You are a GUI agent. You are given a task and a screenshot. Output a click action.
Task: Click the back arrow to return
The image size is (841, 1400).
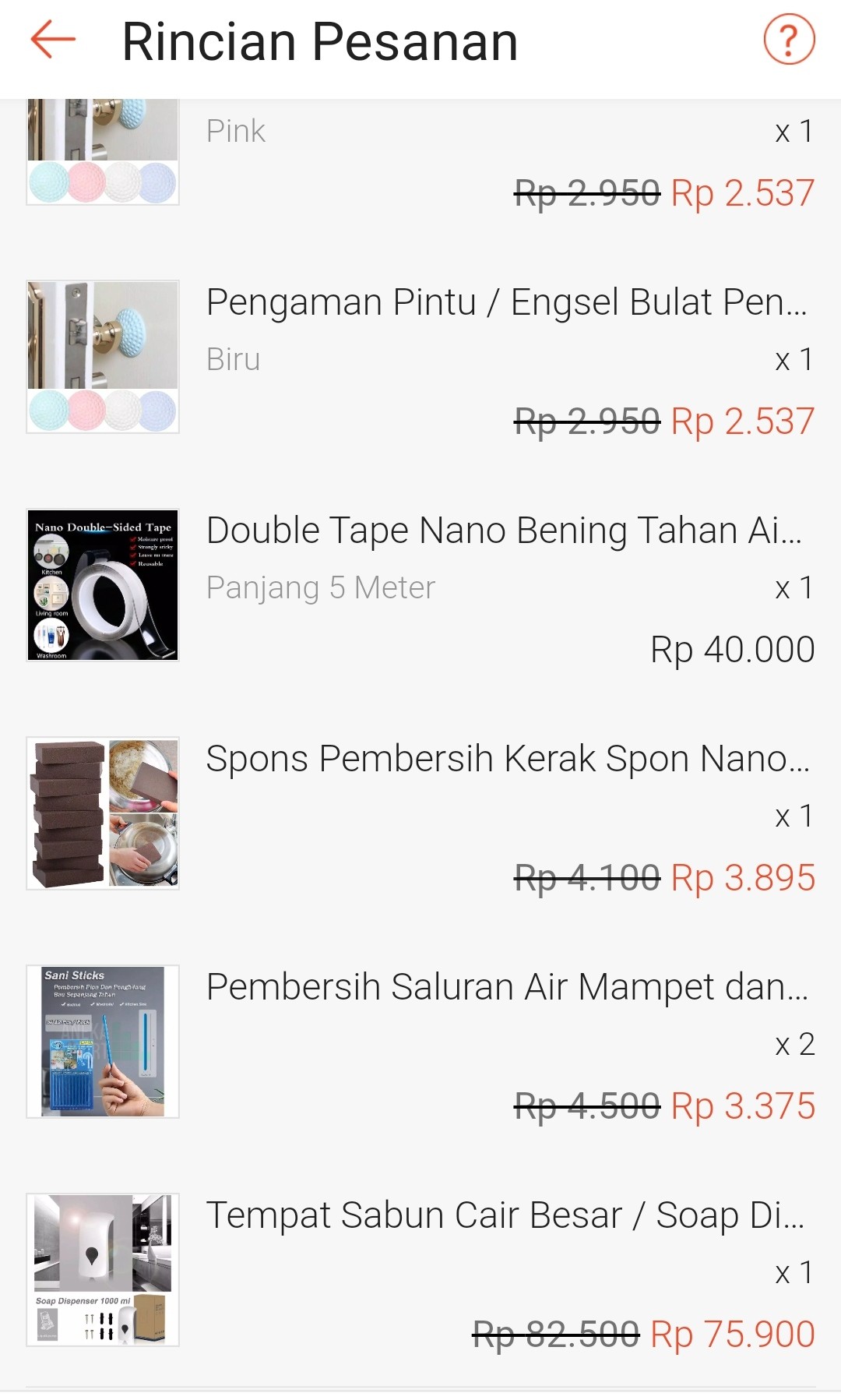(x=50, y=41)
